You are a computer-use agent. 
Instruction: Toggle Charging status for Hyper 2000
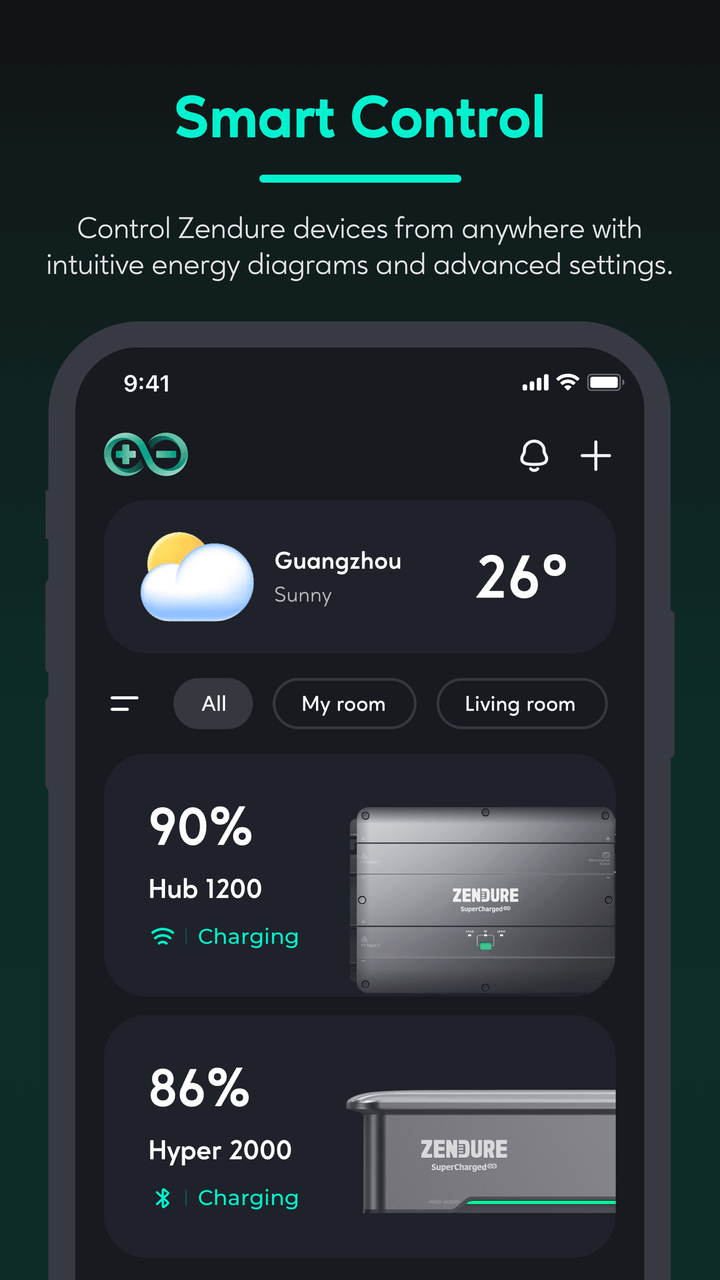point(248,1197)
